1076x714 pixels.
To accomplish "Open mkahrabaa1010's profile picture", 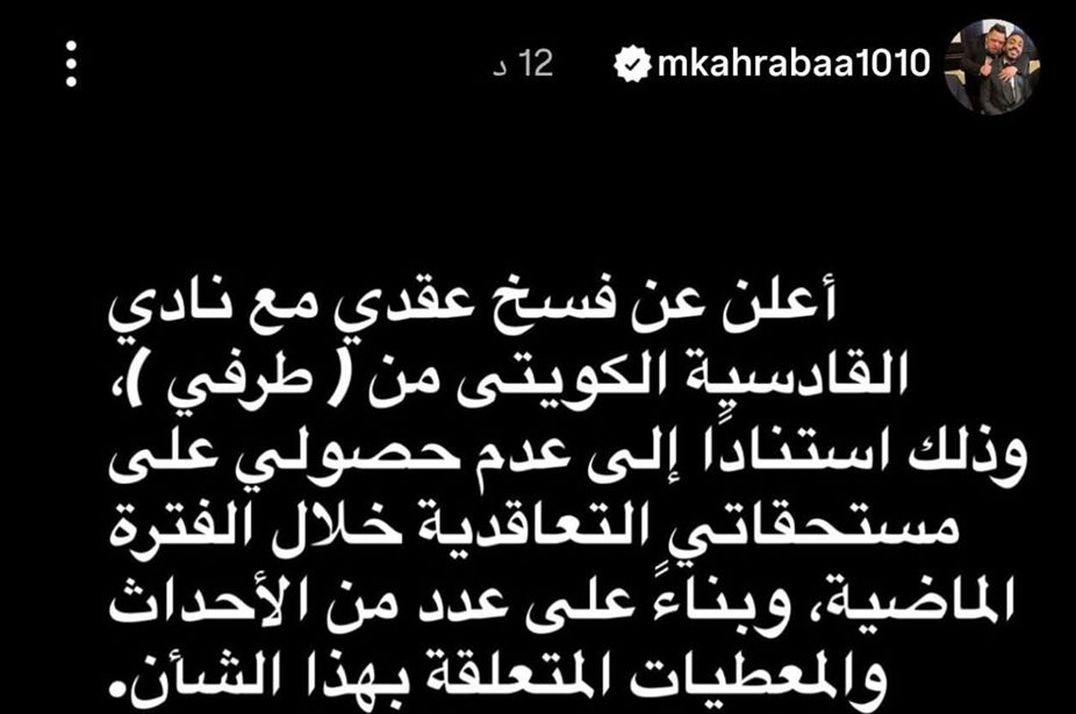I will tap(991, 68).
